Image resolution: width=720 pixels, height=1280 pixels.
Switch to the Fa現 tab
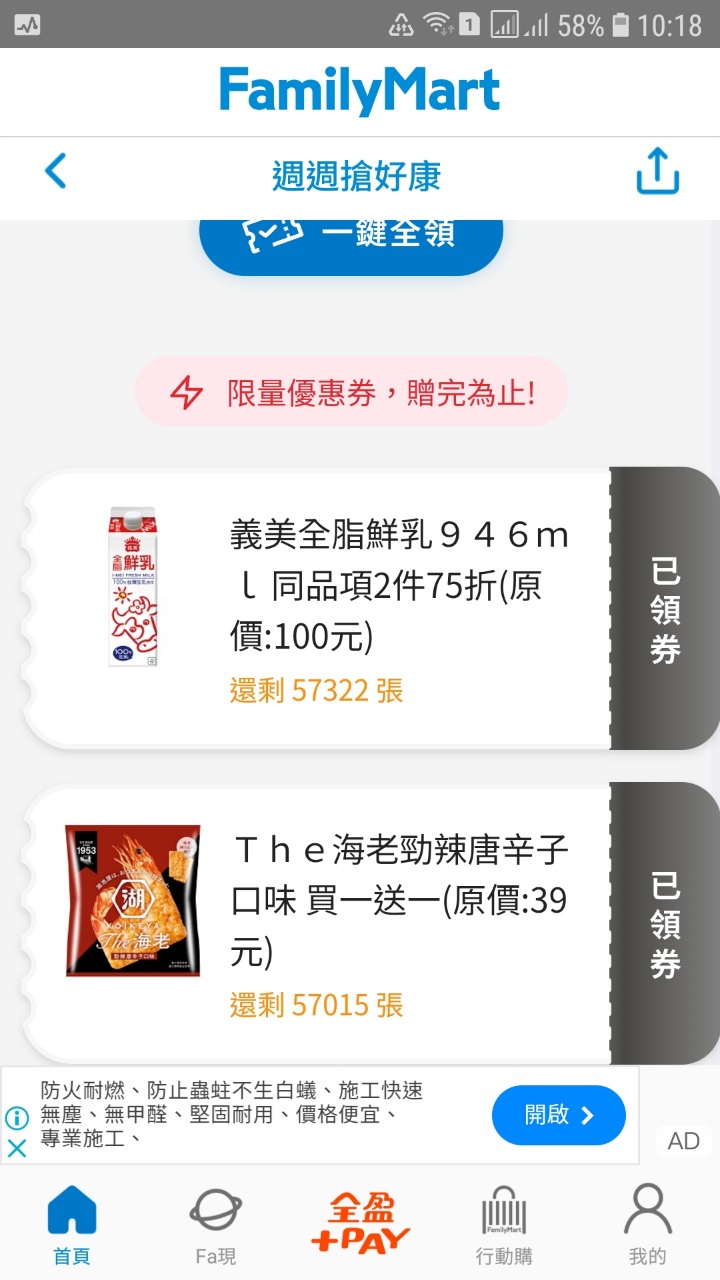click(x=215, y=1225)
